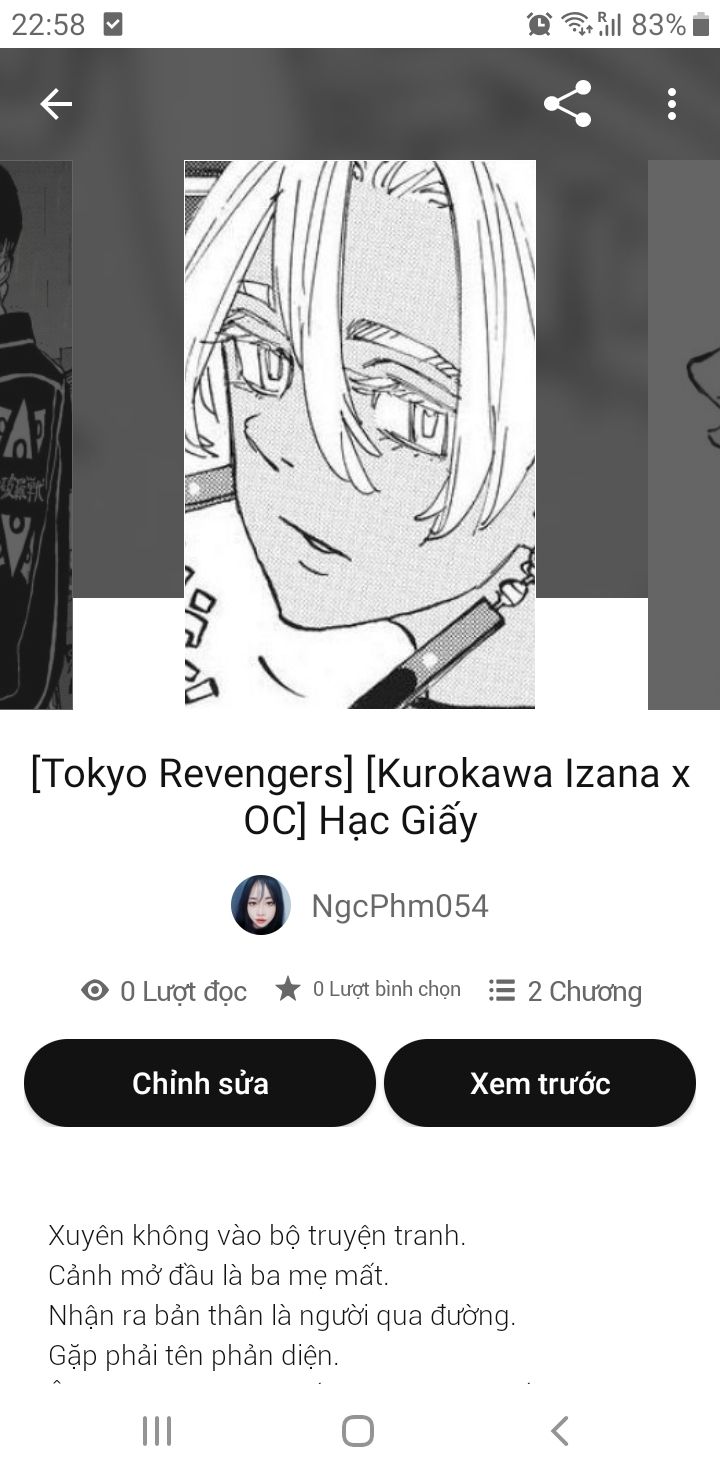The width and height of the screenshot is (720, 1480).
Task: Share this story
Action: pyautogui.click(x=567, y=104)
